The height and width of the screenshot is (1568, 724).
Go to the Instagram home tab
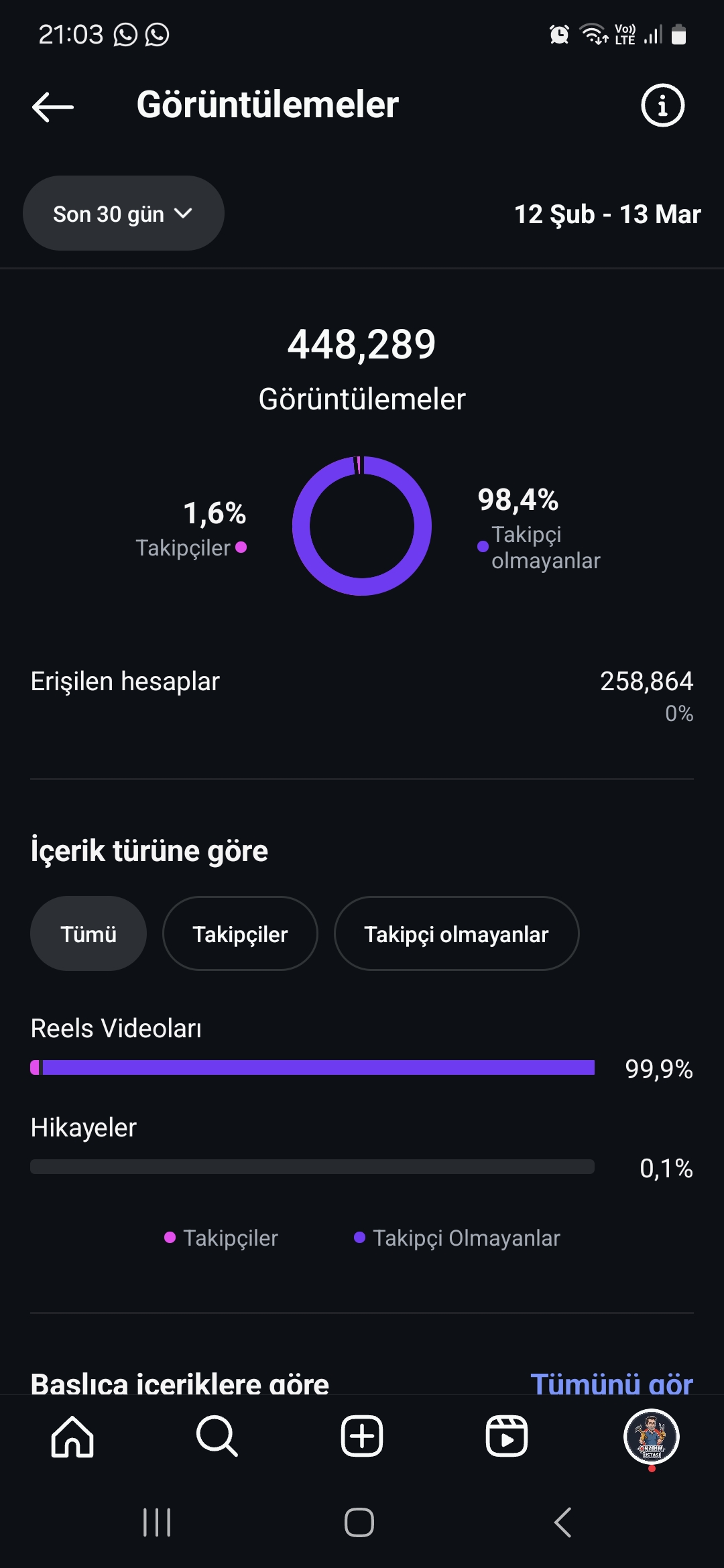pos(72,1437)
